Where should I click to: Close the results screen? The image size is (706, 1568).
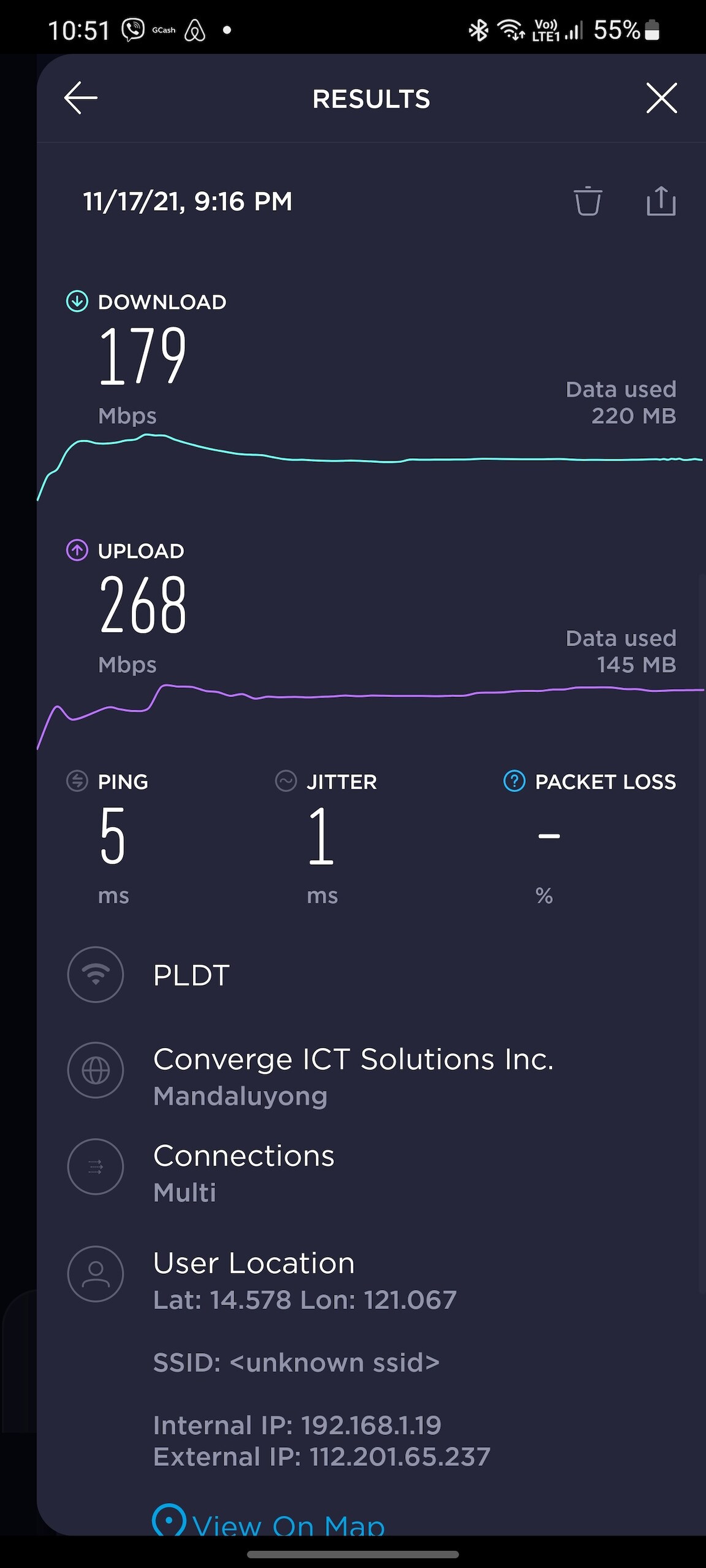(x=661, y=98)
